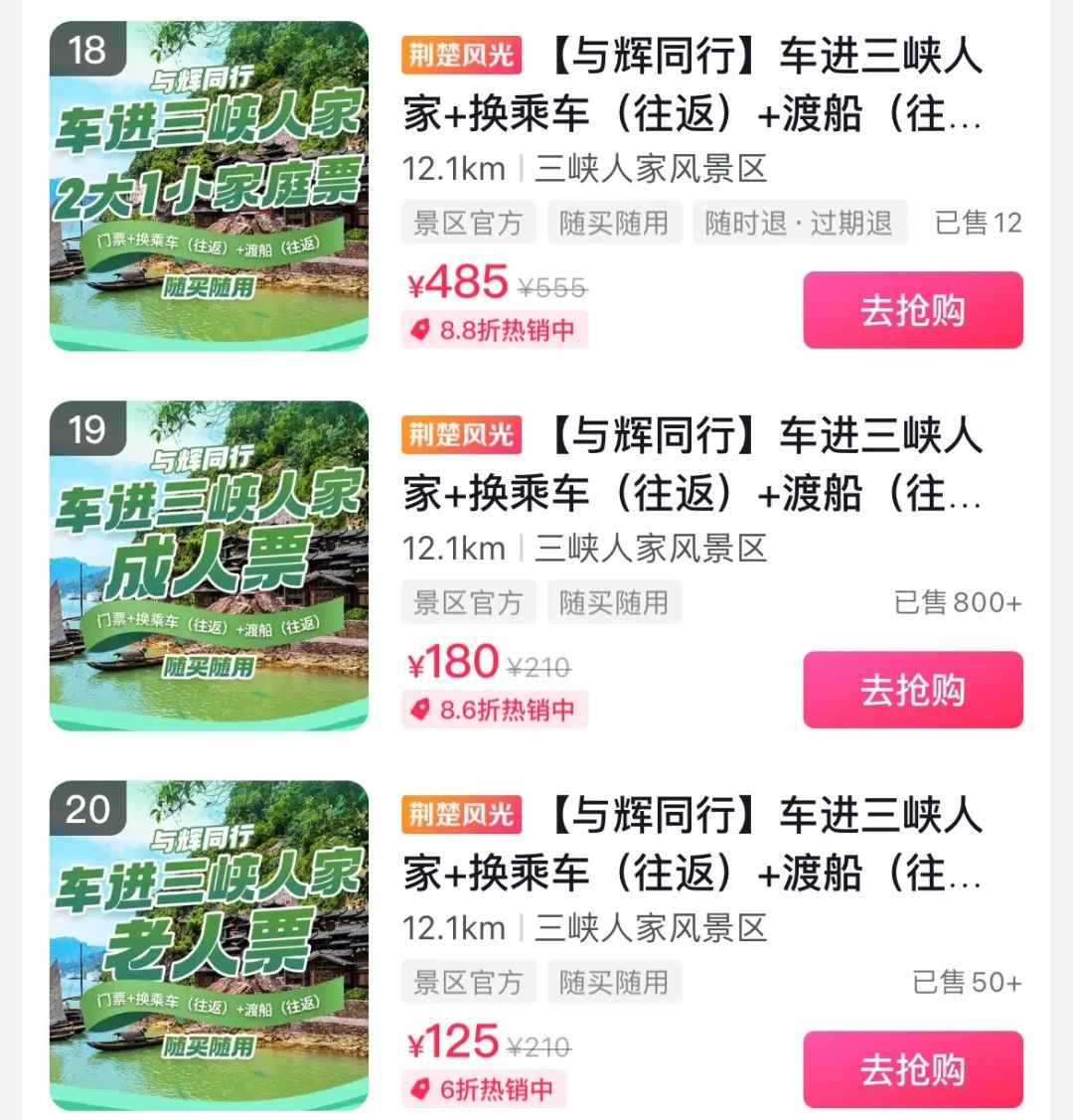Open item 20 老人票 thumbnail
This screenshot has height=1120, width=1073.
coord(209,946)
